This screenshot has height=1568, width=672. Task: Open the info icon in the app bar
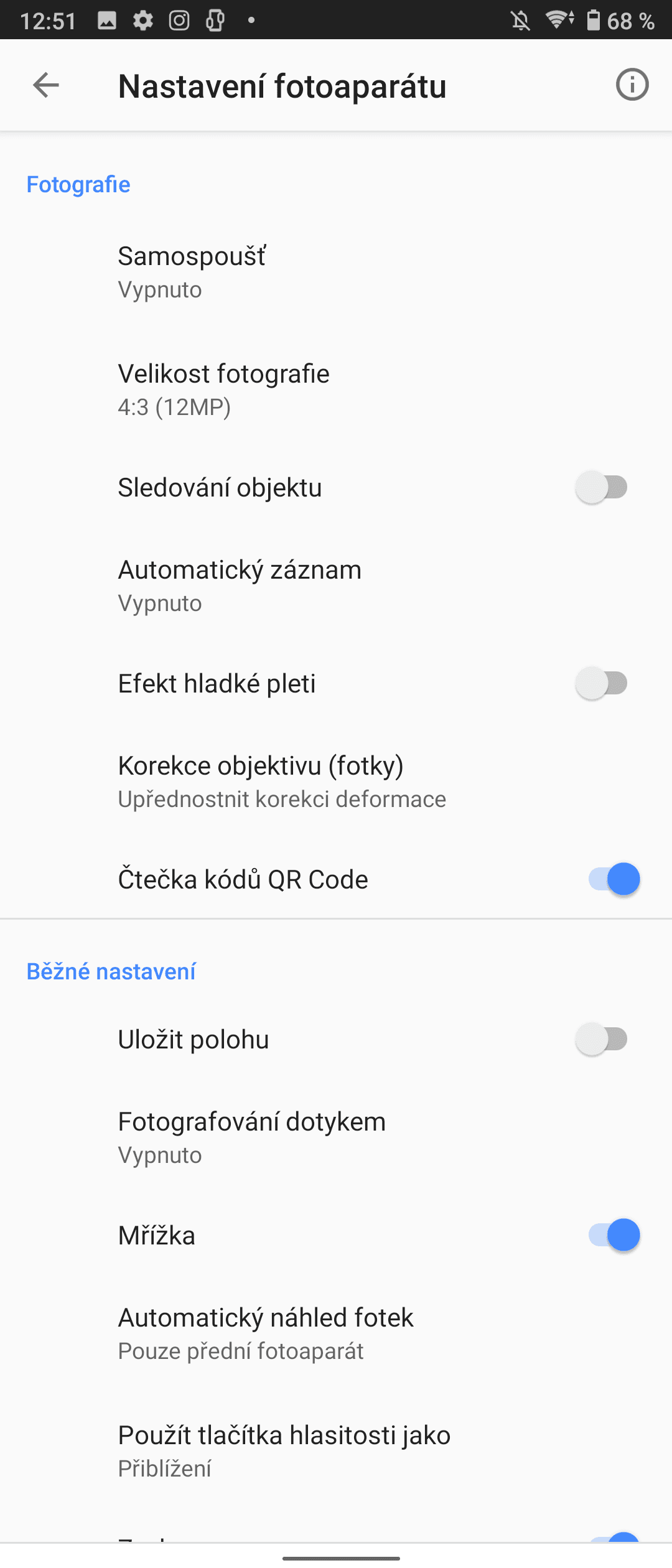(x=632, y=85)
